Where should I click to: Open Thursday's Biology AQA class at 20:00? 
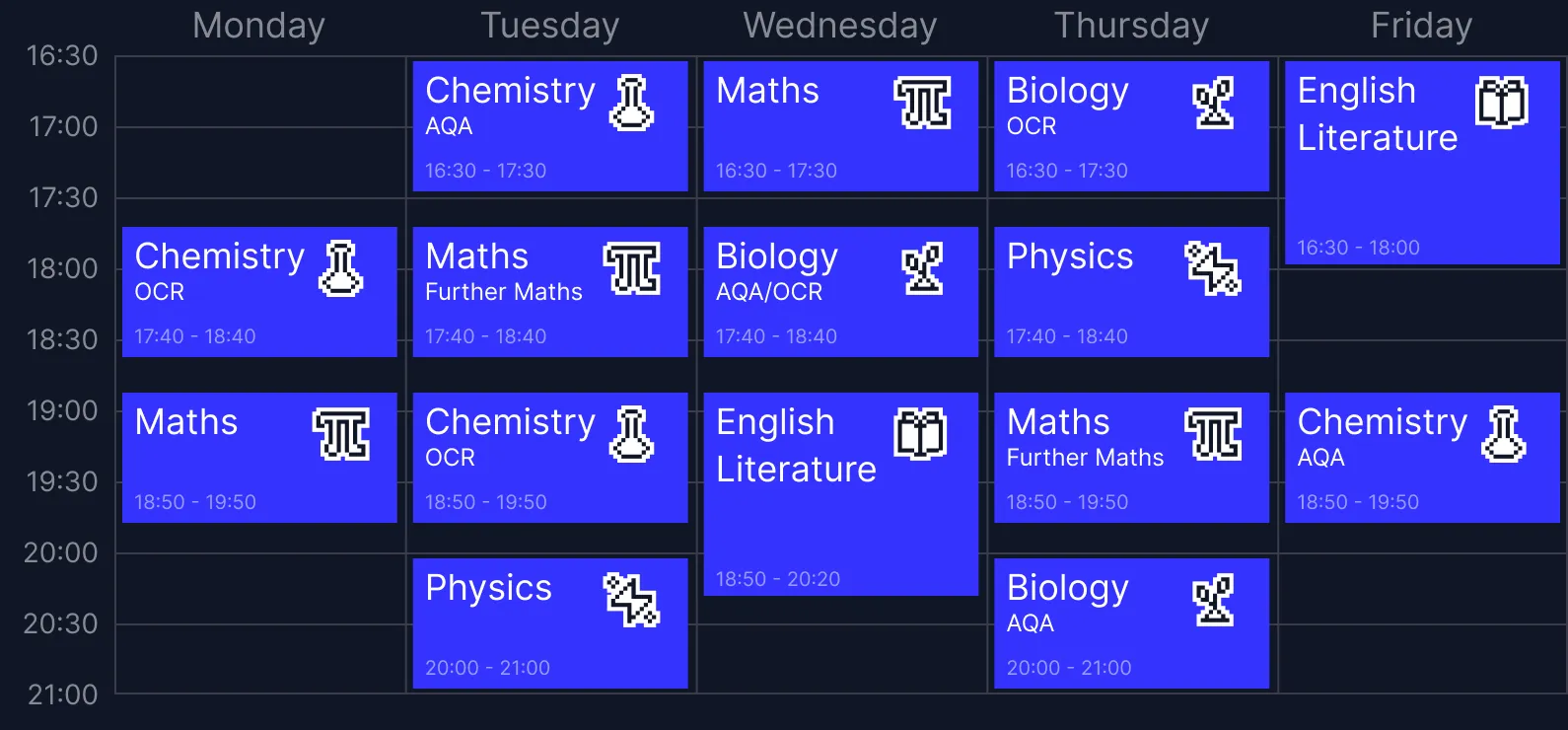(1131, 623)
